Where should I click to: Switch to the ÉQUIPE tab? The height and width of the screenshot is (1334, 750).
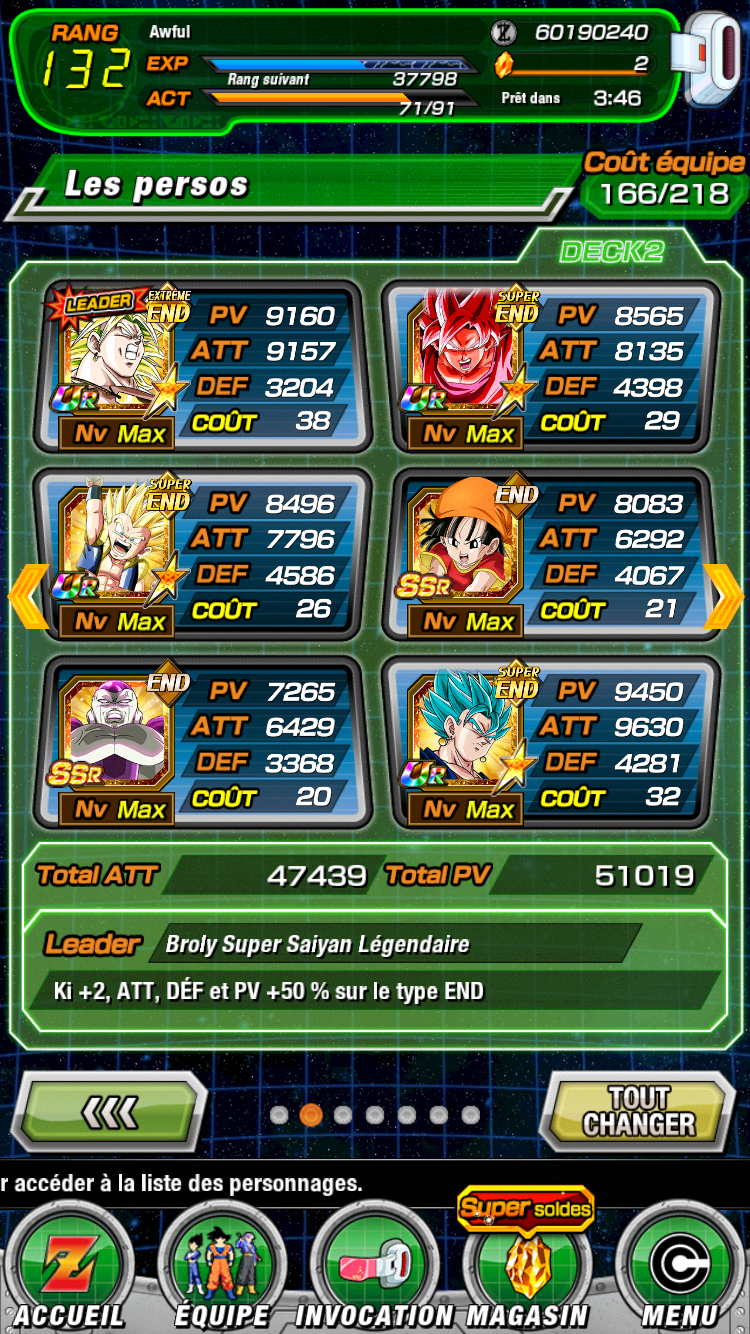click(222, 1268)
